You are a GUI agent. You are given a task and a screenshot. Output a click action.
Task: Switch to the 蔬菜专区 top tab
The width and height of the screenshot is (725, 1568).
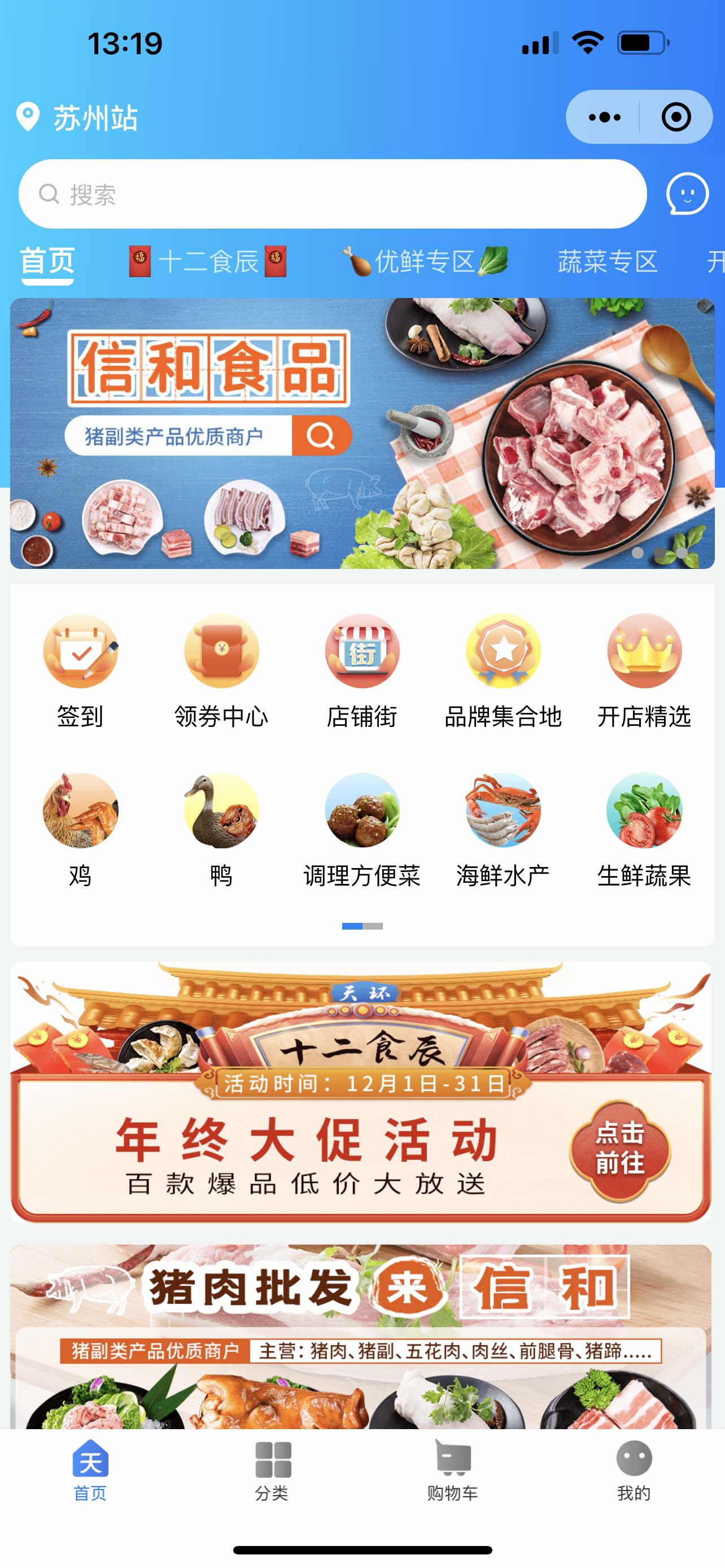coord(608,262)
